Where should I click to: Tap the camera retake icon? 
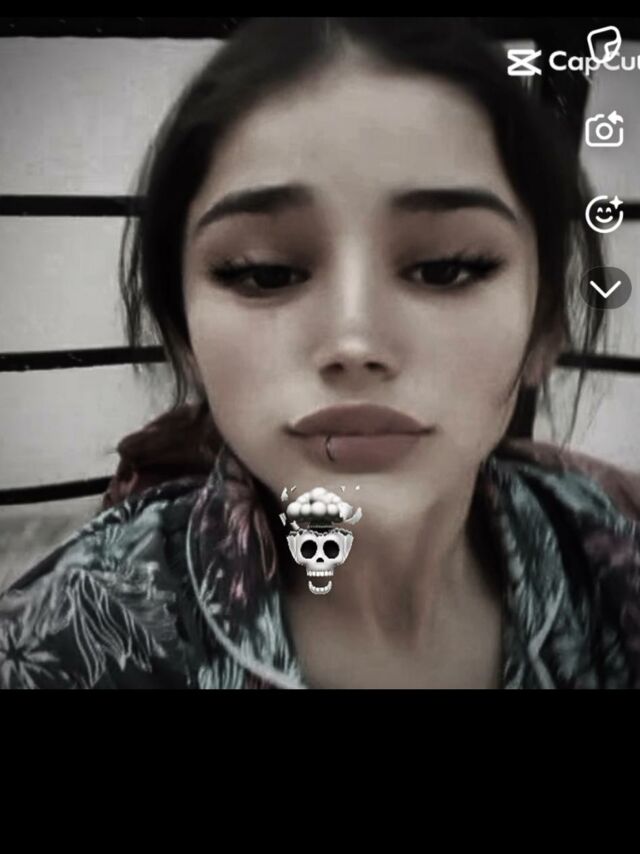pos(604,130)
